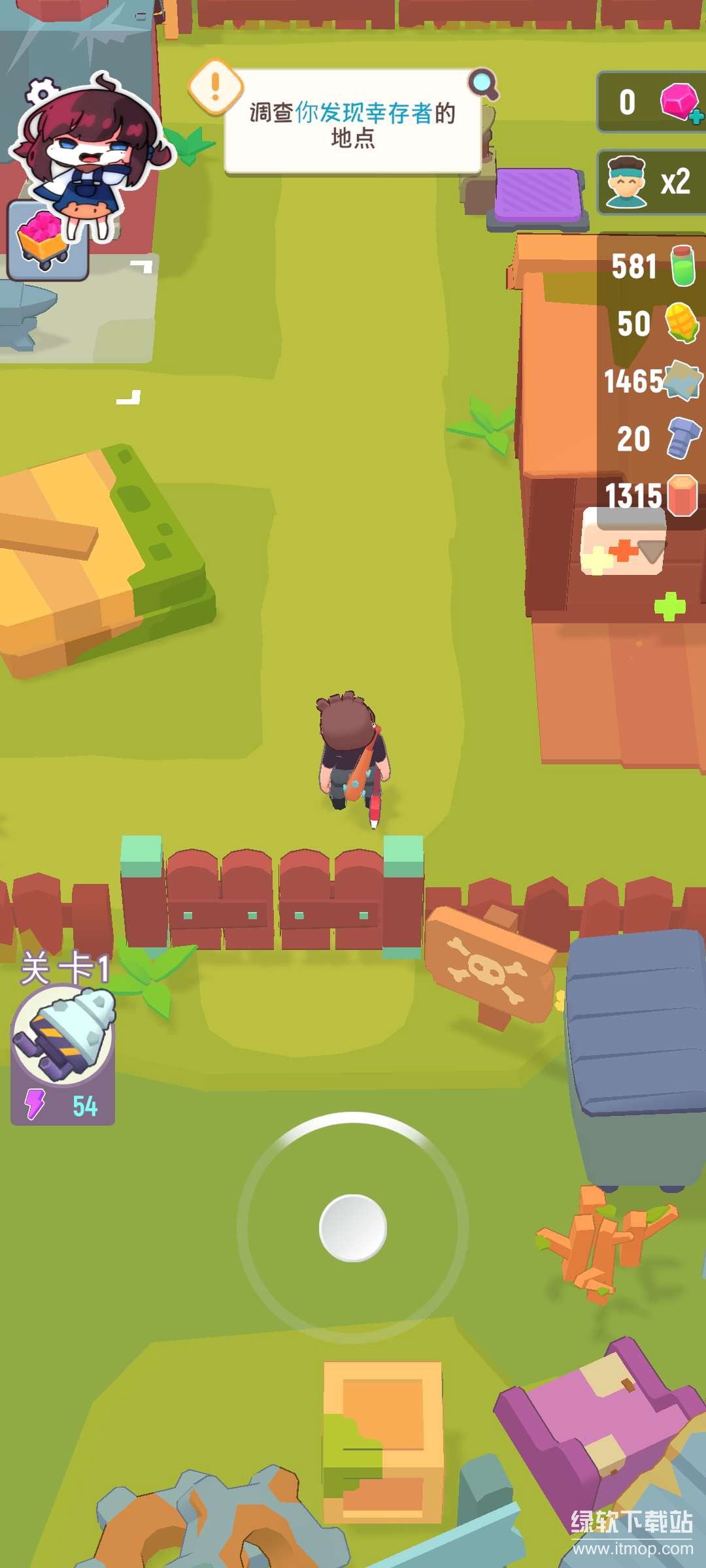
Task: Open the survivors x2 panel
Action: click(650, 182)
